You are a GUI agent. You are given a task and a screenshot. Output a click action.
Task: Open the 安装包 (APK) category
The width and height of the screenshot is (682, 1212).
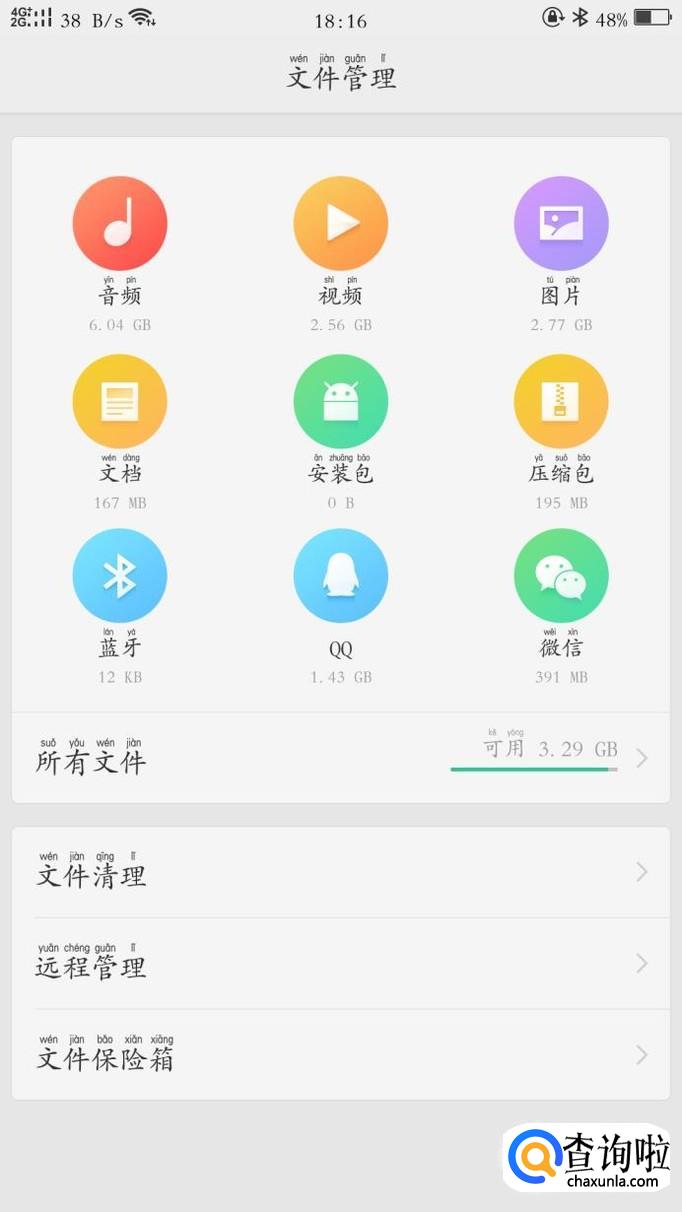[341, 401]
